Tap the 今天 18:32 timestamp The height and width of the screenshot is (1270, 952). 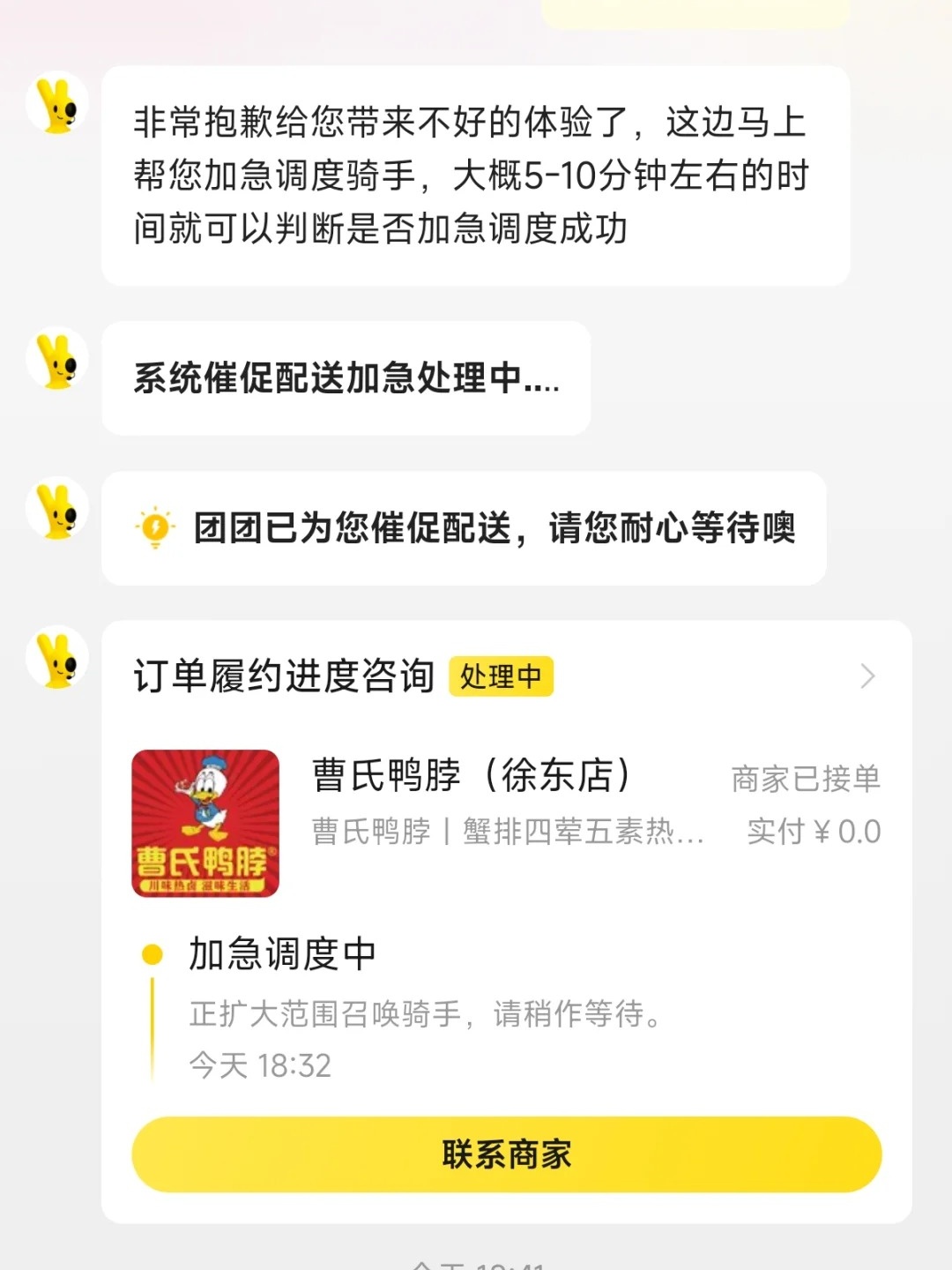(260, 1065)
